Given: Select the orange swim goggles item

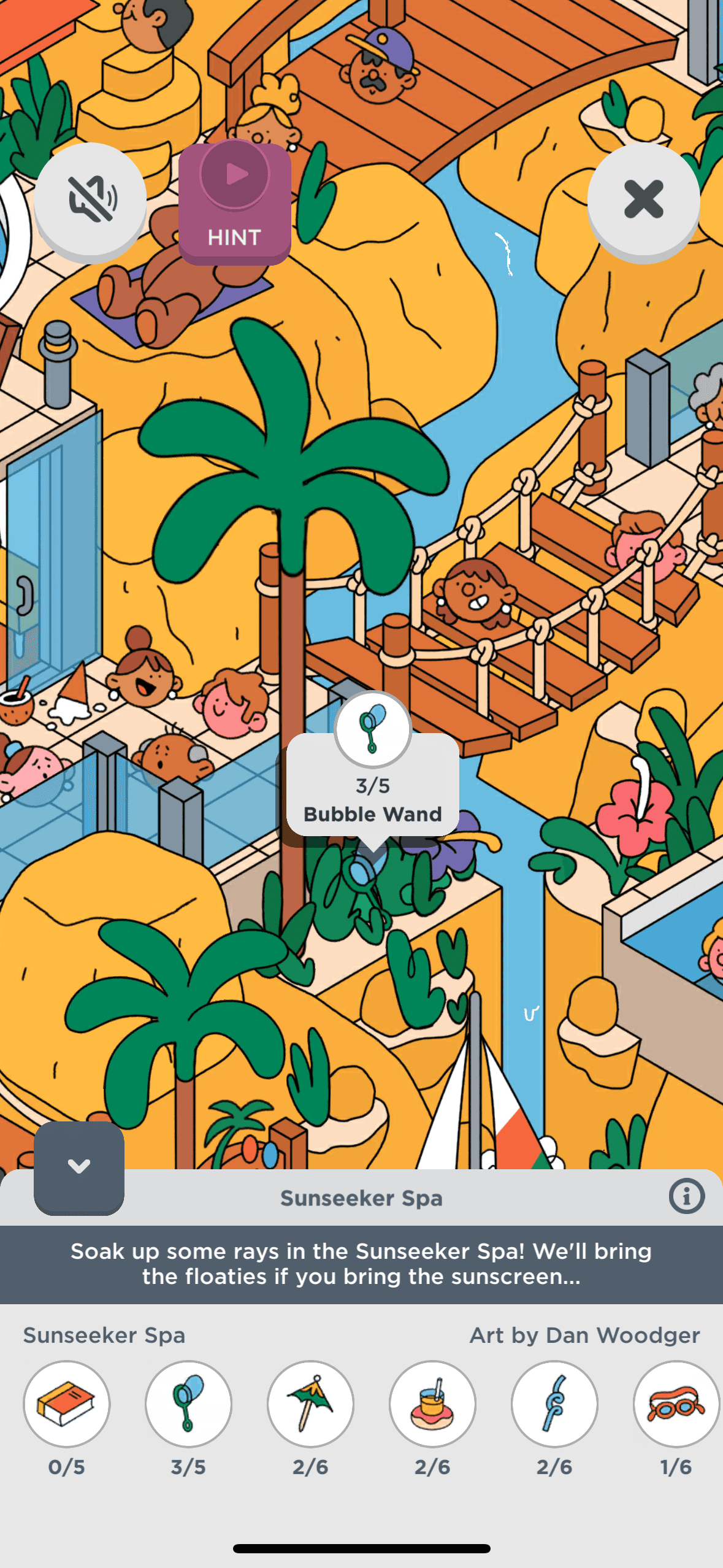Looking at the screenshot, I should click(x=676, y=1404).
